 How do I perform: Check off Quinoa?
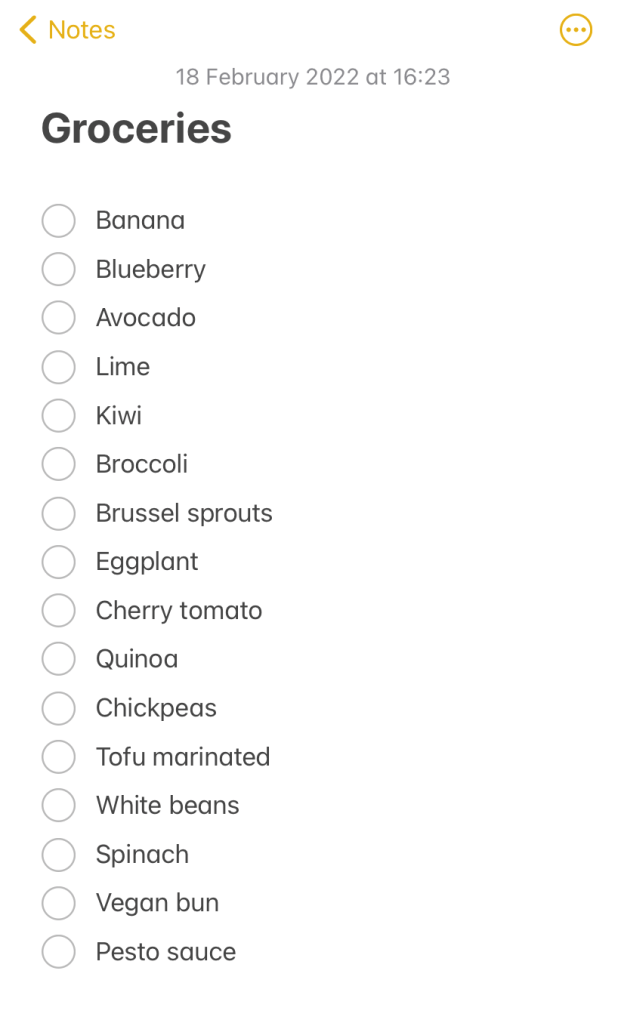point(58,659)
